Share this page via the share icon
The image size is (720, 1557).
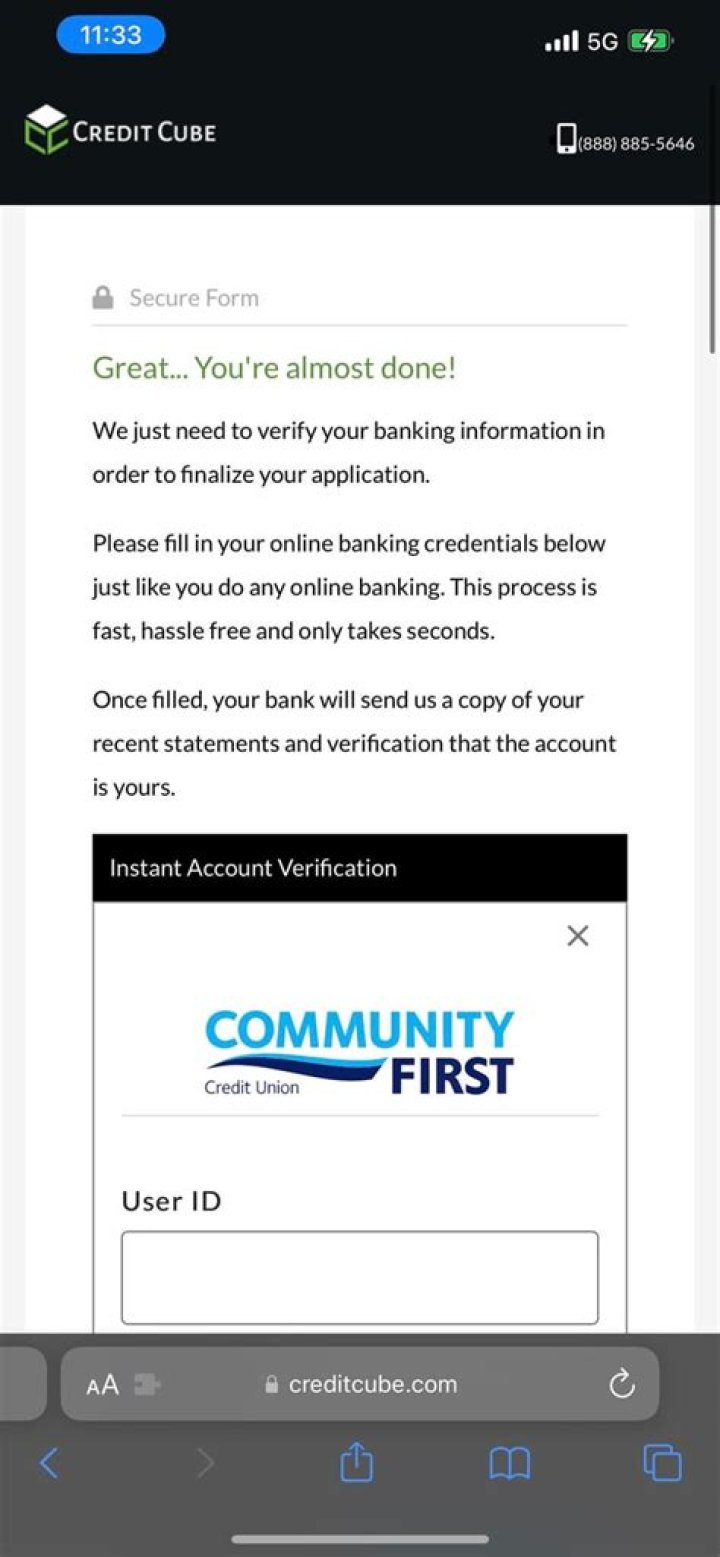(x=357, y=1464)
